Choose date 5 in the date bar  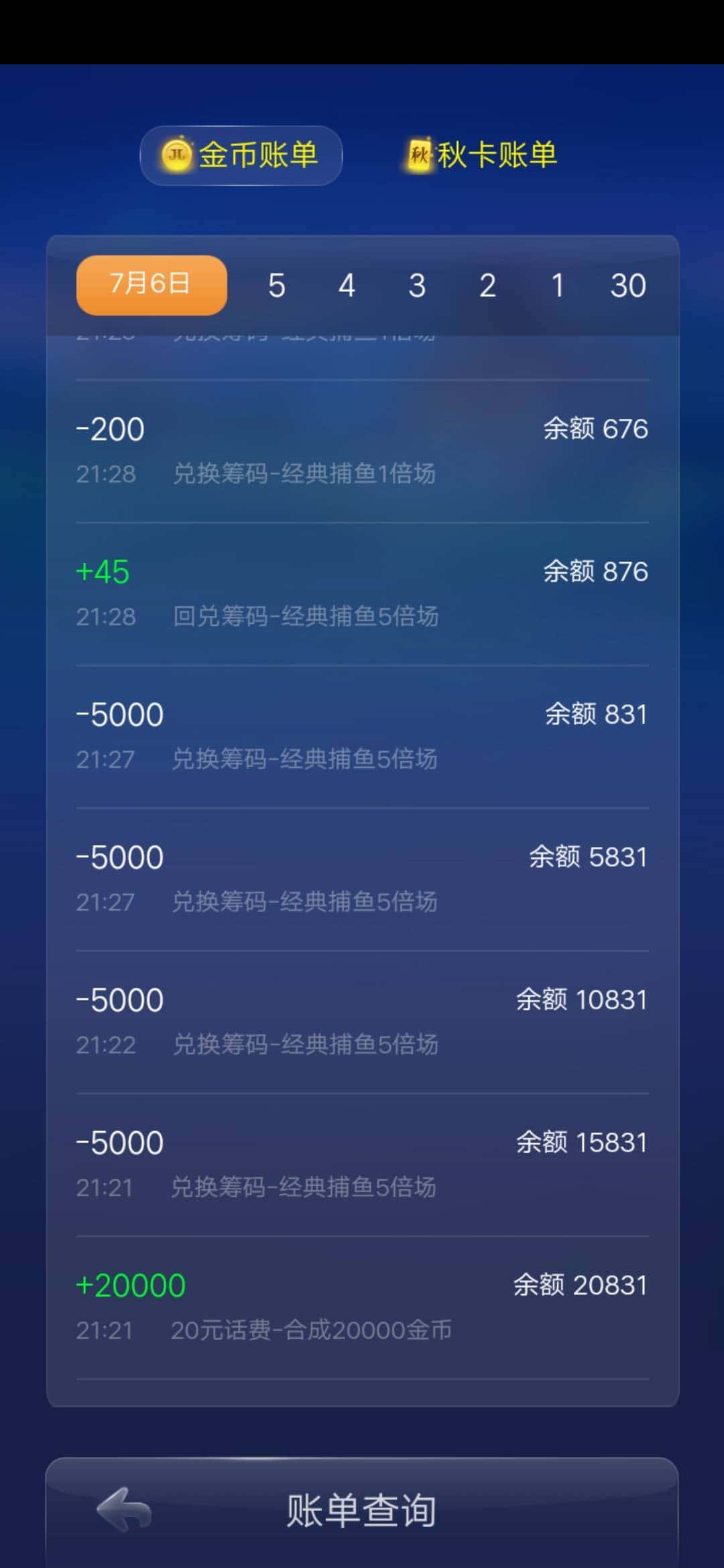277,285
